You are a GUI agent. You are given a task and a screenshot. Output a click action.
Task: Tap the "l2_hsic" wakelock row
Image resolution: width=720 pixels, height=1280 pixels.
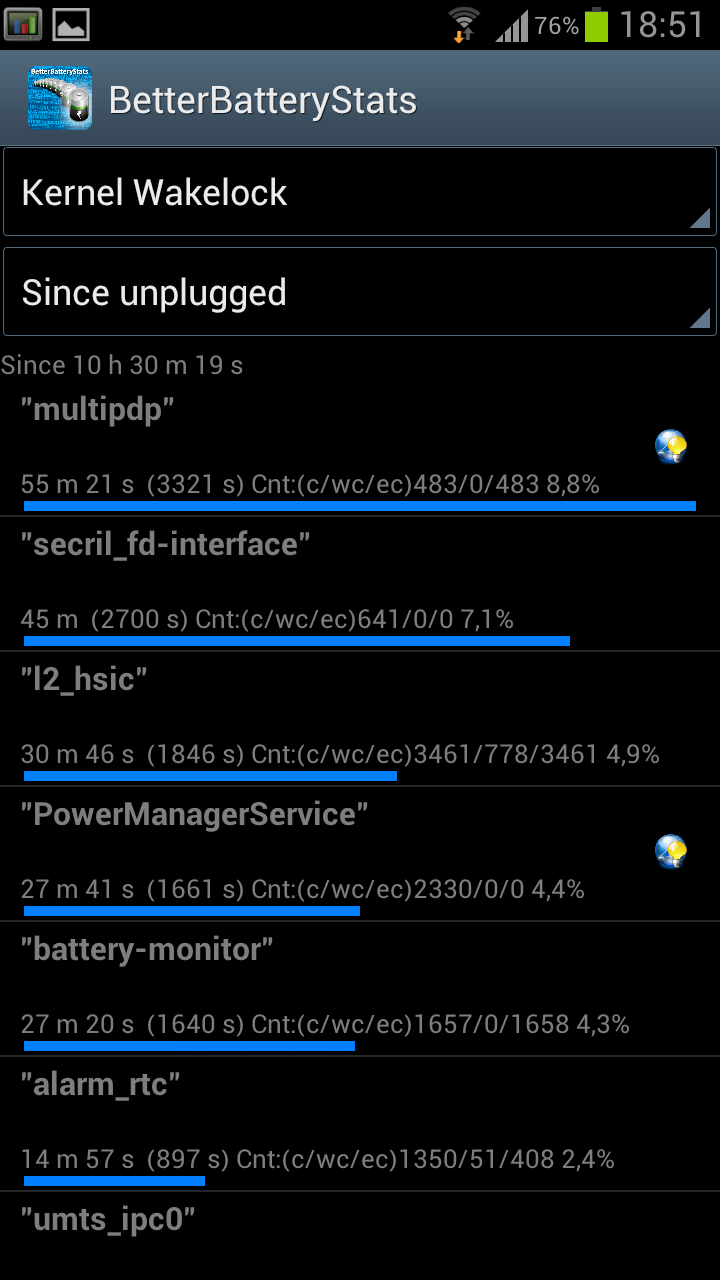(360, 719)
